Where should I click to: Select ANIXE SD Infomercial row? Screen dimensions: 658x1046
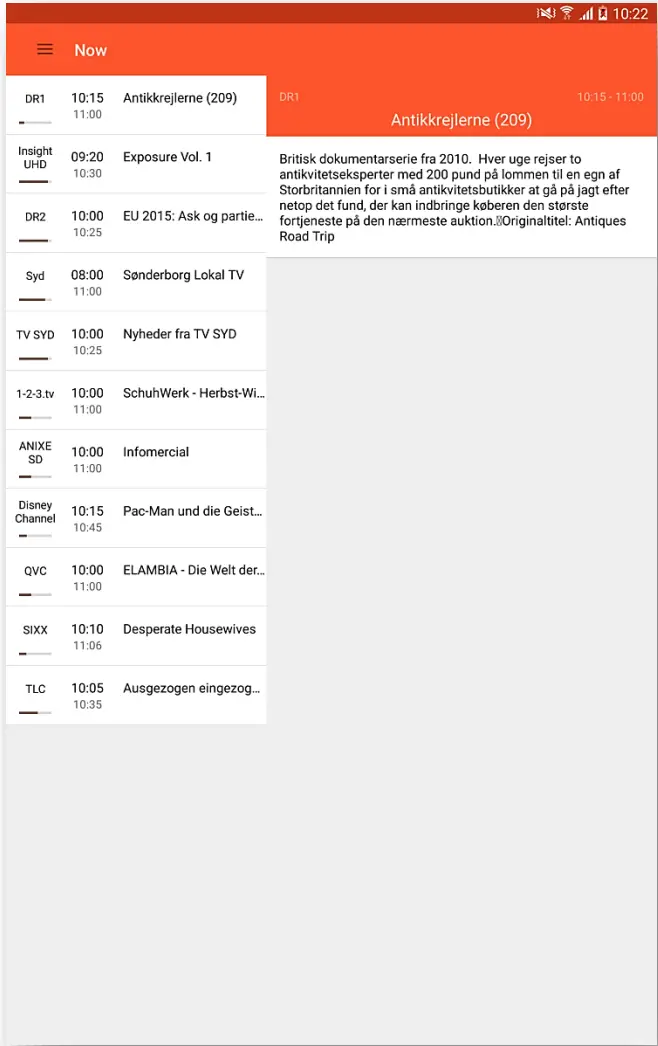(x=136, y=459)
